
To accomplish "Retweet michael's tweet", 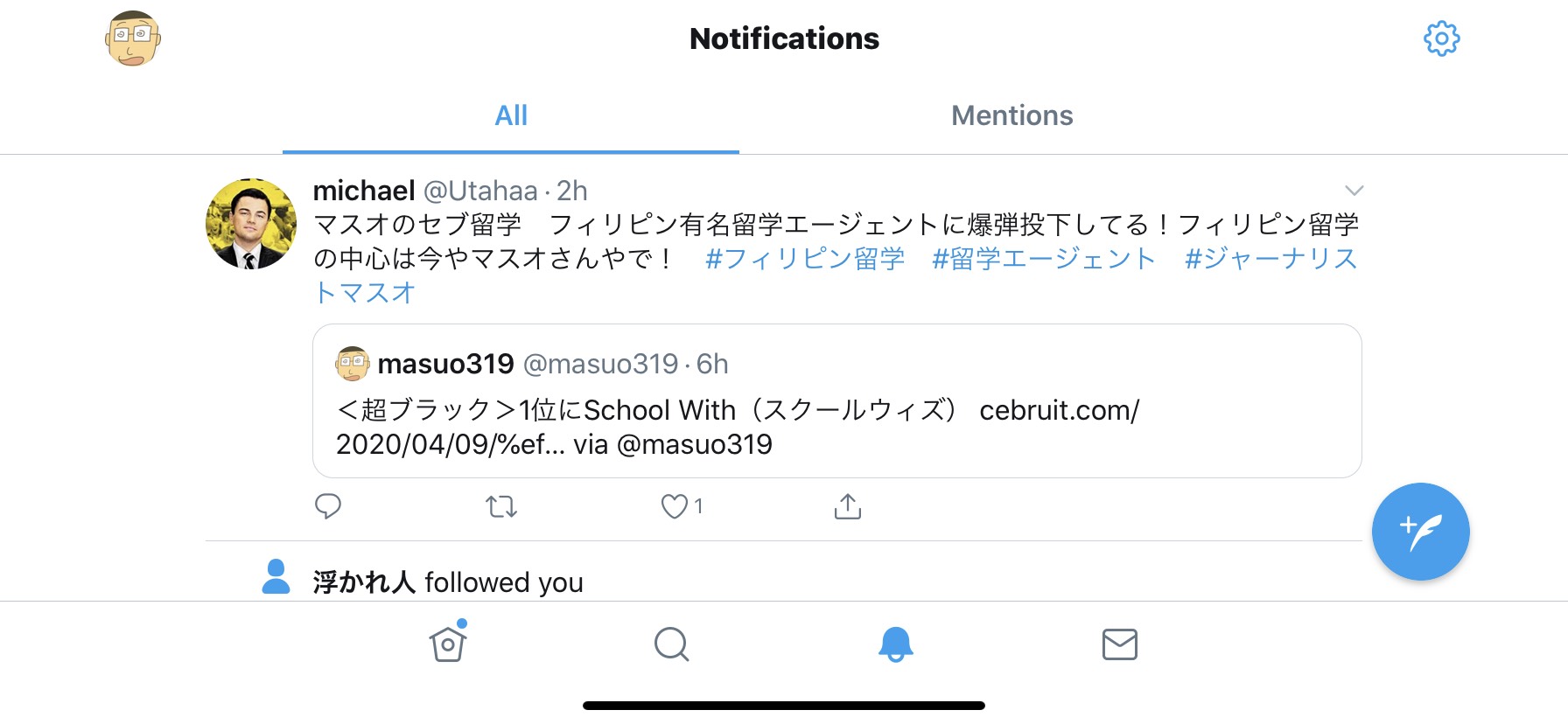I will click(501, 506).
